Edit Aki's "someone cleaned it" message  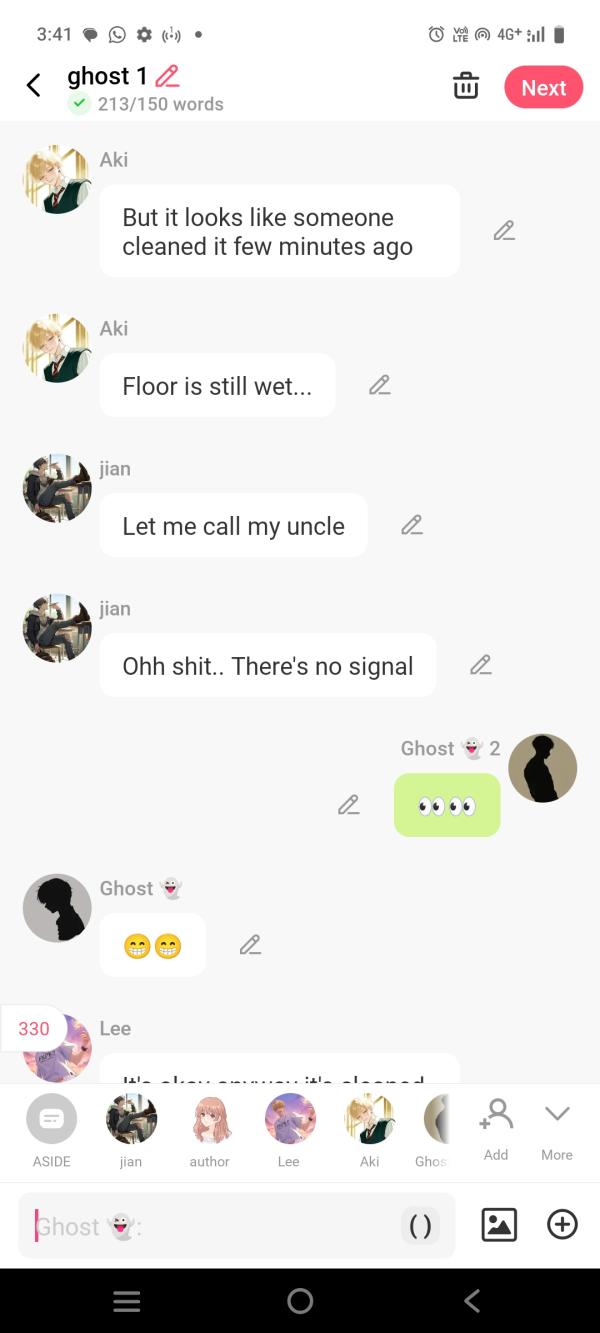(505, 231)
